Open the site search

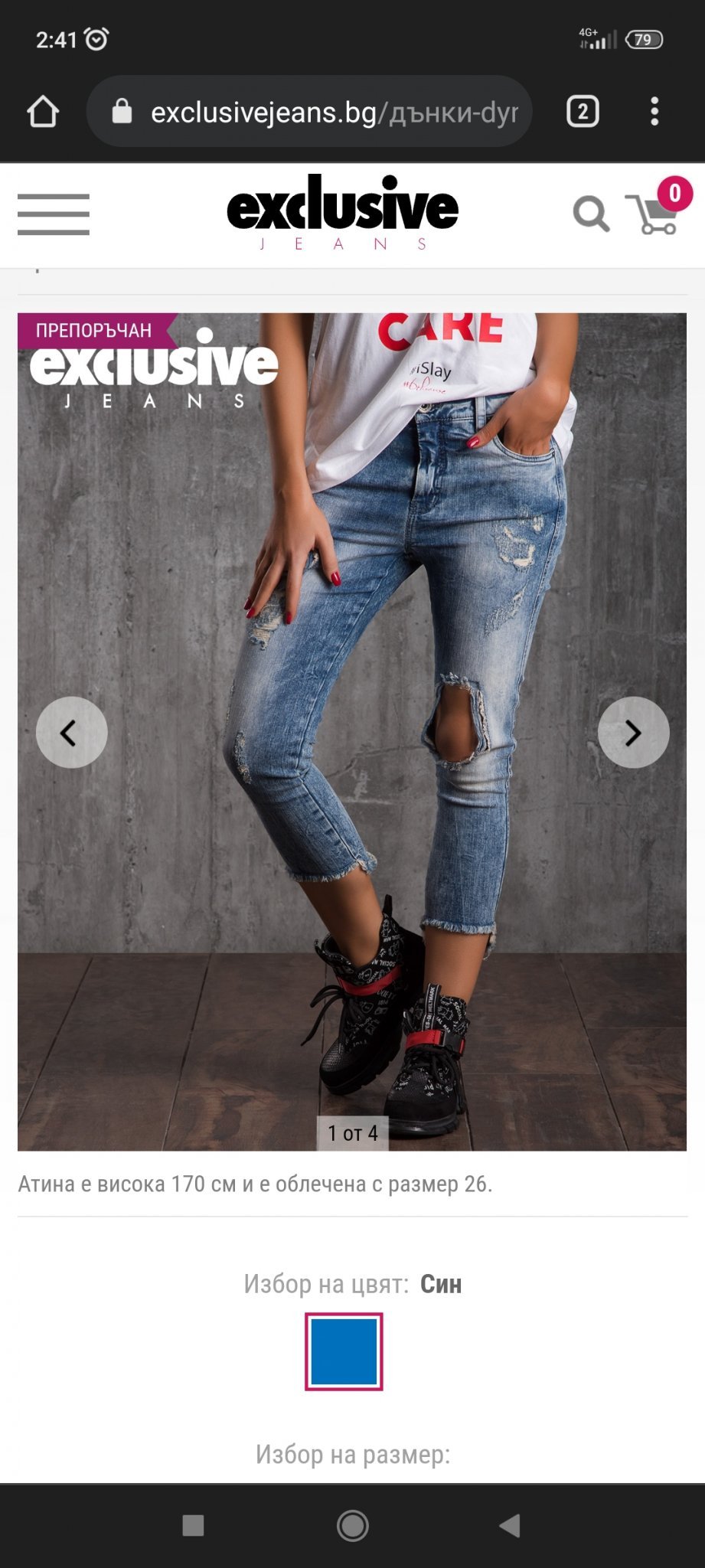click(591, 214)
